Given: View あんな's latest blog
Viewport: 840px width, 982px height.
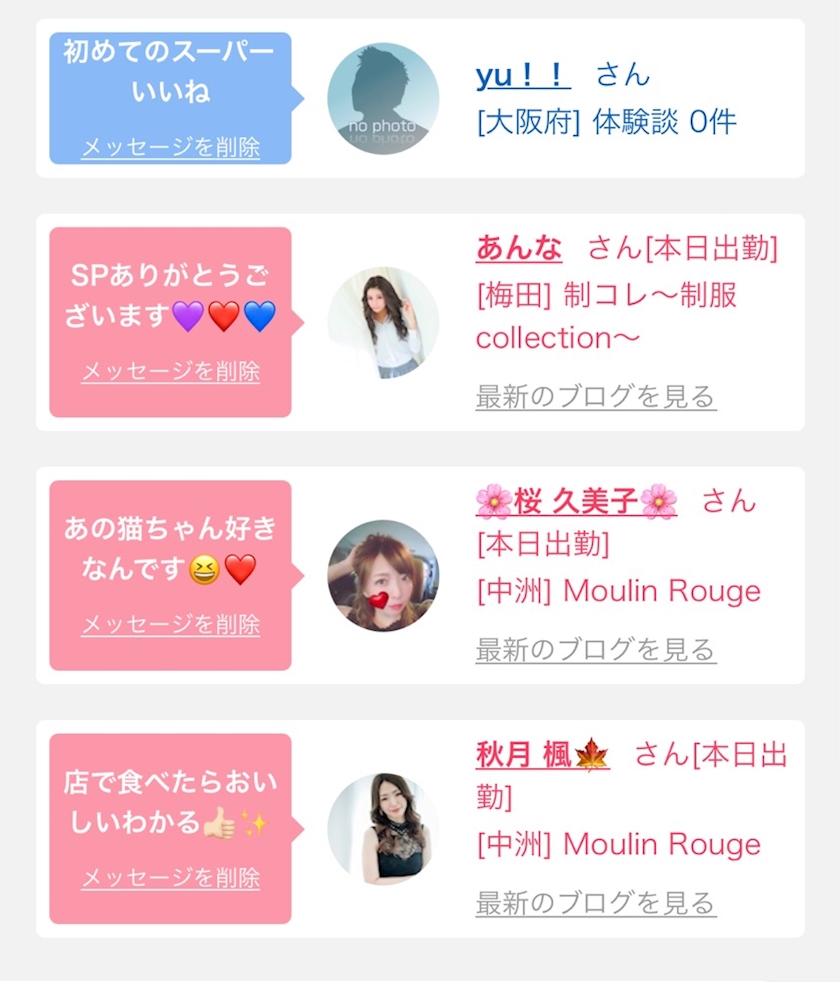Looking at the screenshot, I should click(x=596, y=397).
